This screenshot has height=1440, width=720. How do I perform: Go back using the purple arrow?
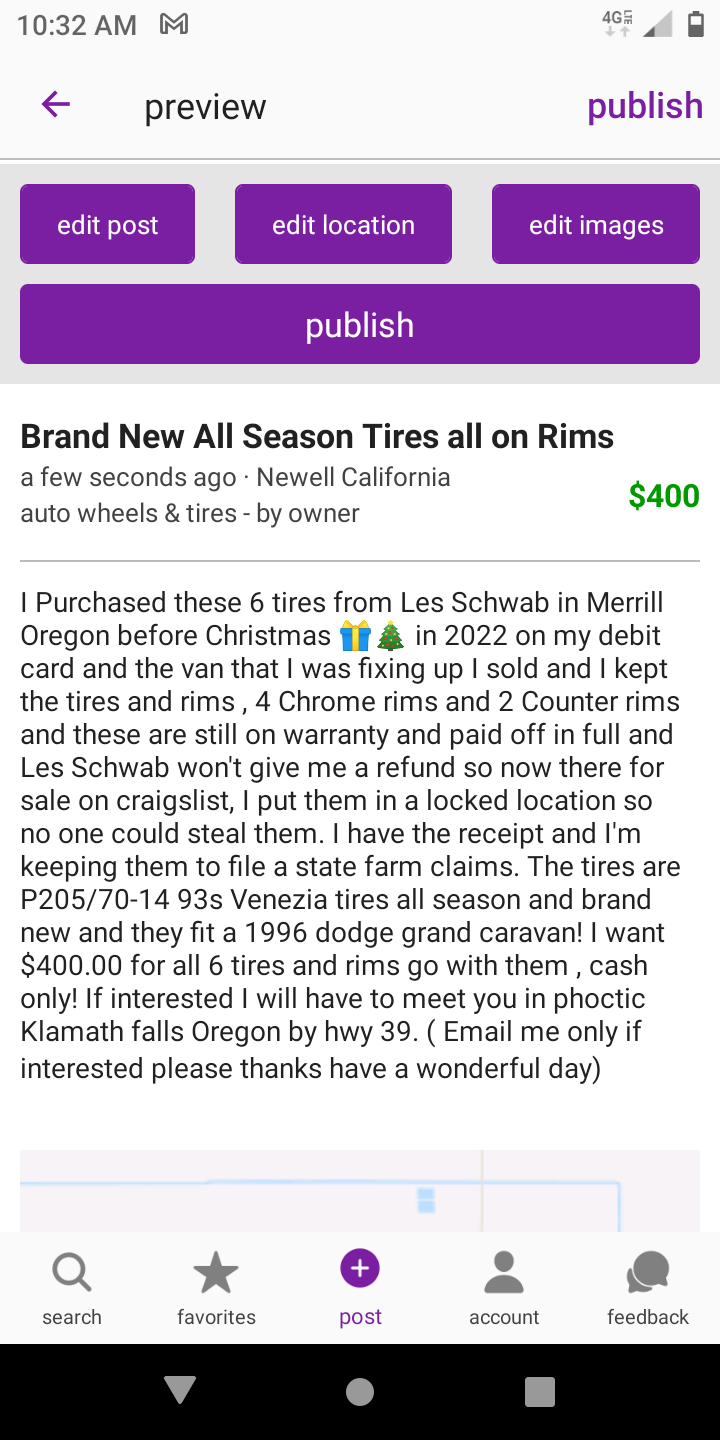56,105
